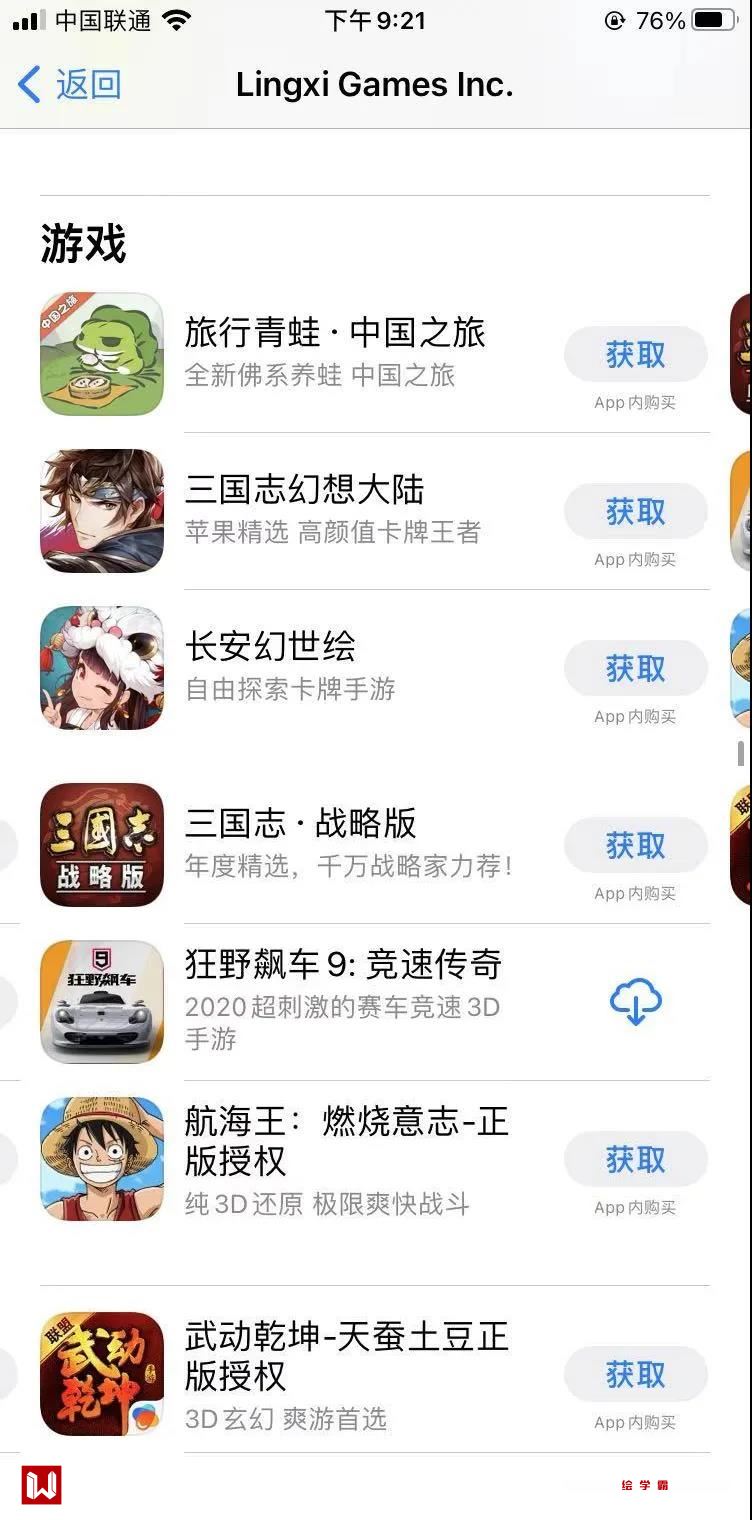
Task: Get 航海王: 燃烧意志 game
Action: pos(635,1160)
